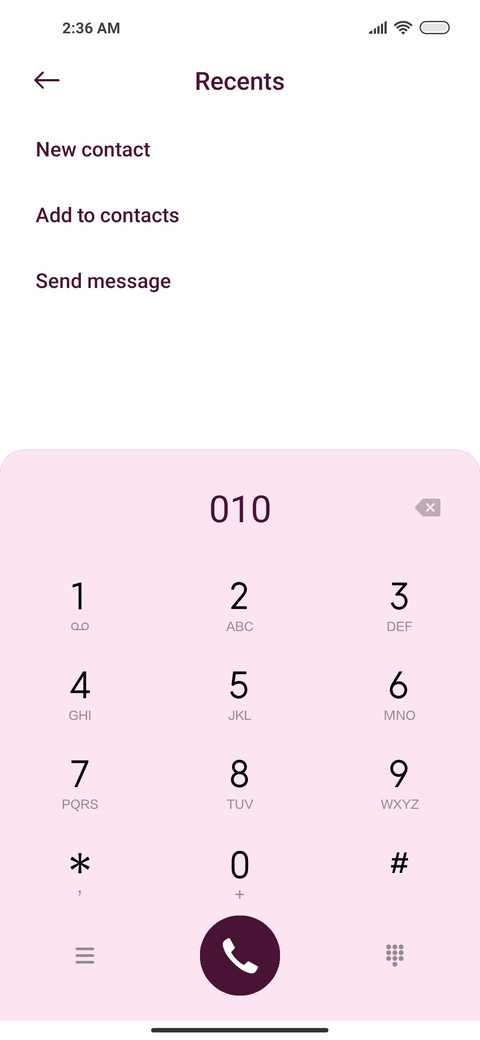Dial digit 1 on keypad
Viewport: 480px width, 1040px height.
tap(80, 606)
